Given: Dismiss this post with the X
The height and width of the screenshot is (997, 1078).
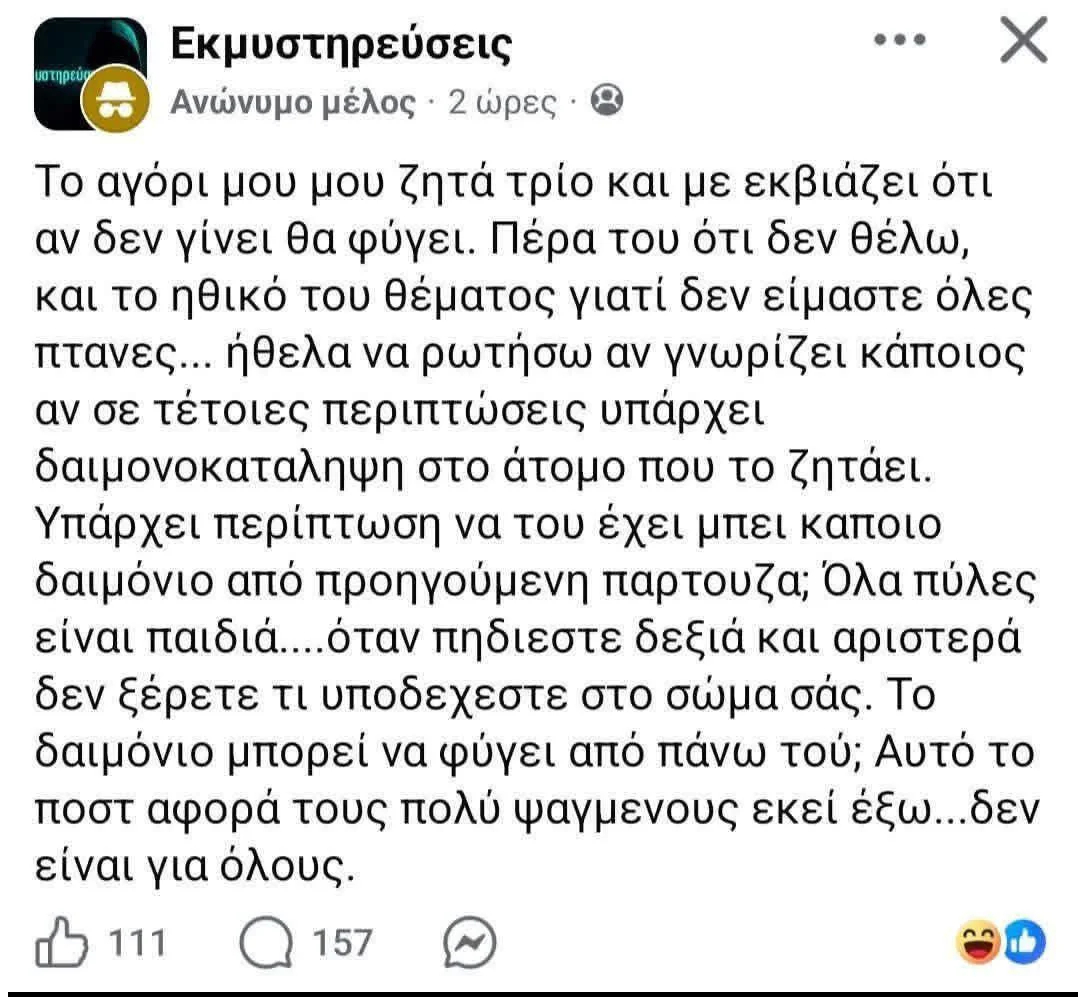Looking at the screenshot, I should [x=1023, y=43].
